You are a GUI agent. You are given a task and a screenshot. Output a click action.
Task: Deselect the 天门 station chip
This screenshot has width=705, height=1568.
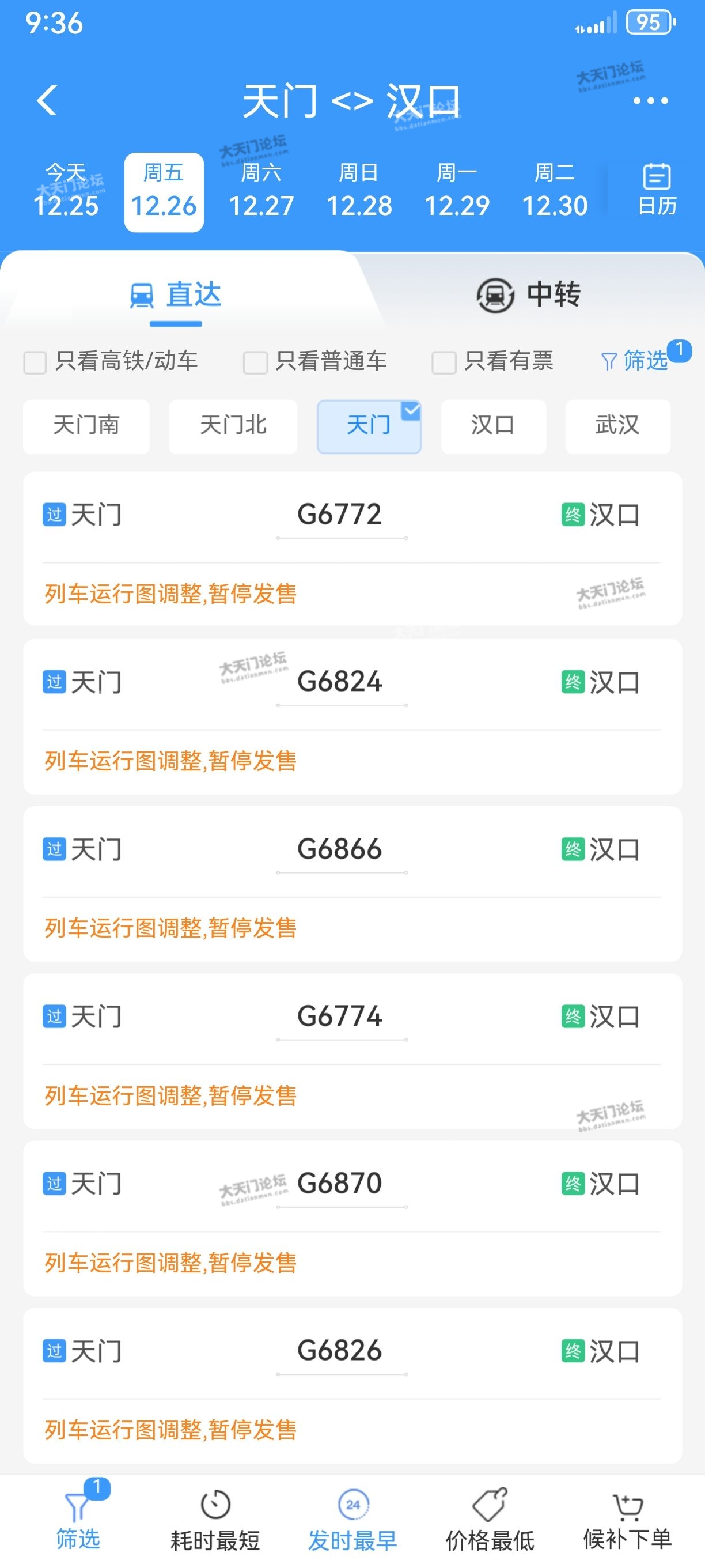pos(369,425)
